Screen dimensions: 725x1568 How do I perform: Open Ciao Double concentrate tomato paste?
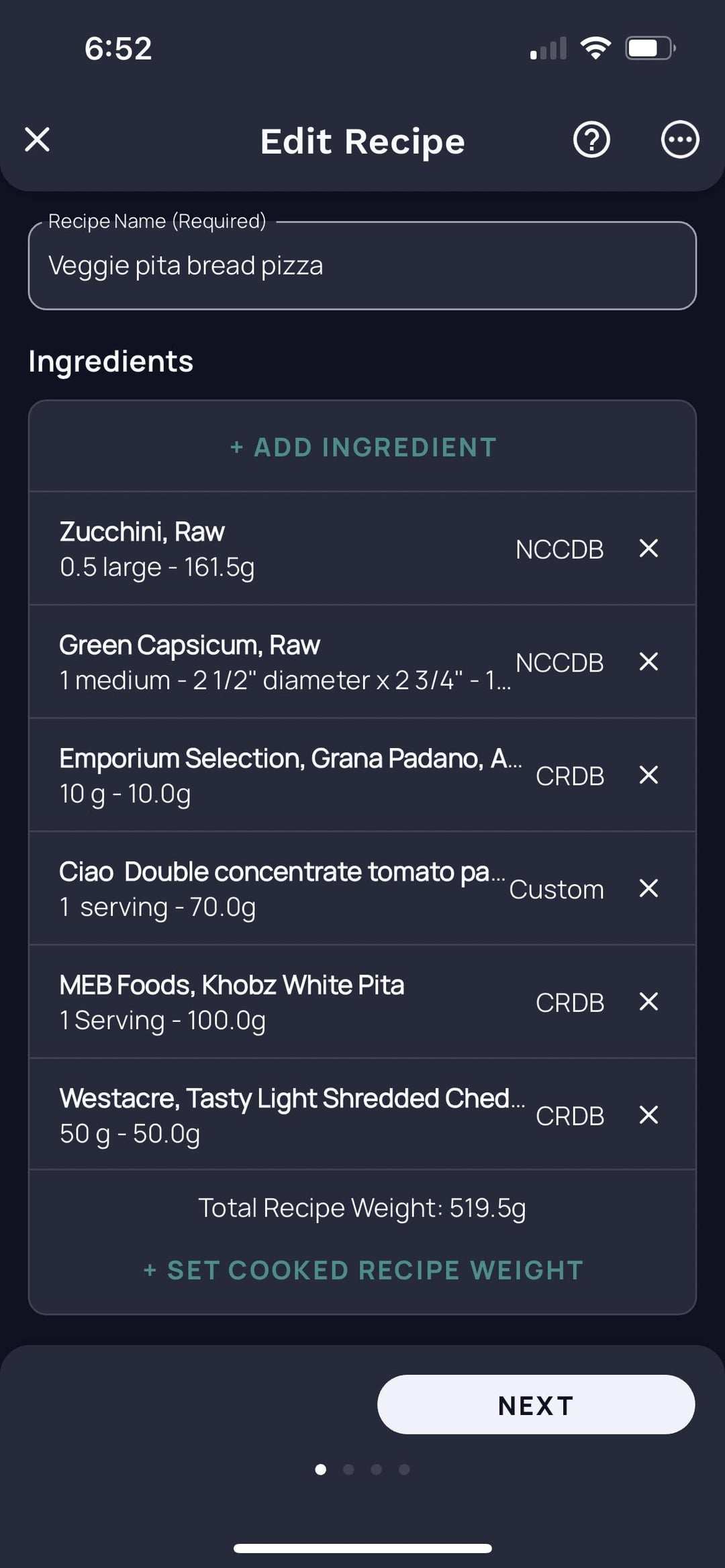point(329,889)
